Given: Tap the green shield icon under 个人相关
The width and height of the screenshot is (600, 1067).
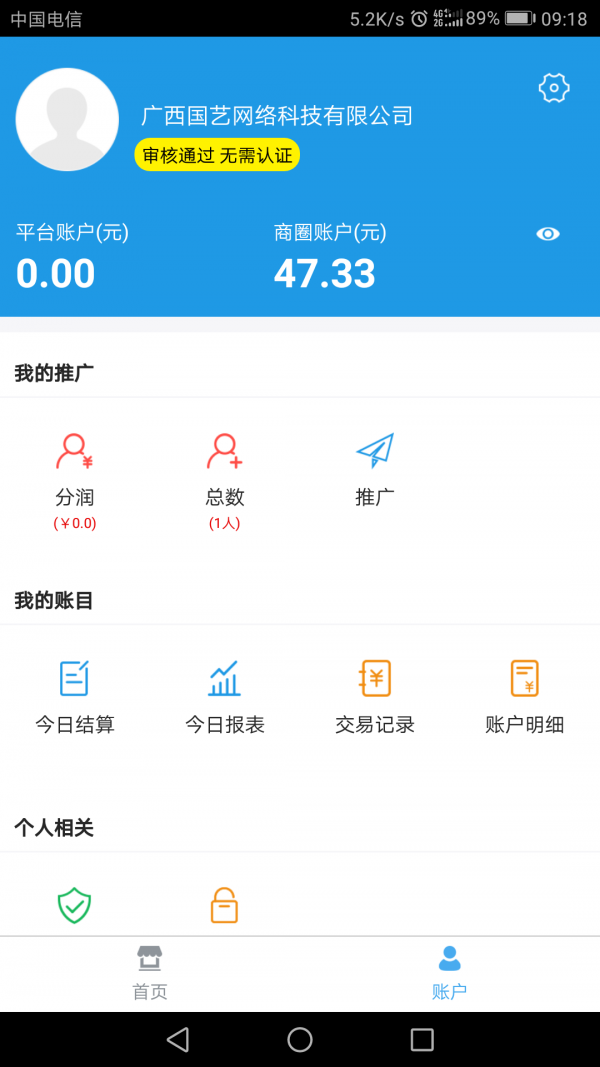Looking at the screenshot, I should (74, 905).
